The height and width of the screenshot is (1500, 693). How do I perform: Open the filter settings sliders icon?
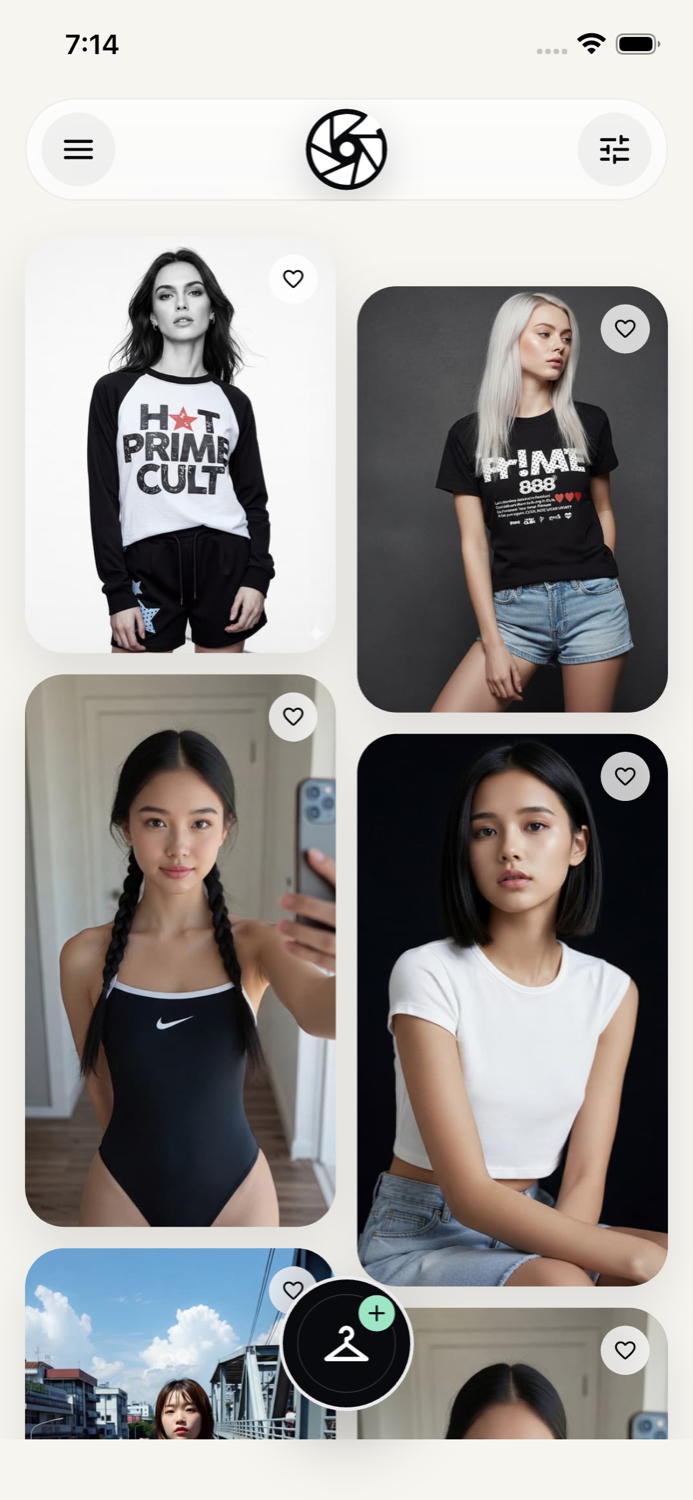[x=614, y=150]
